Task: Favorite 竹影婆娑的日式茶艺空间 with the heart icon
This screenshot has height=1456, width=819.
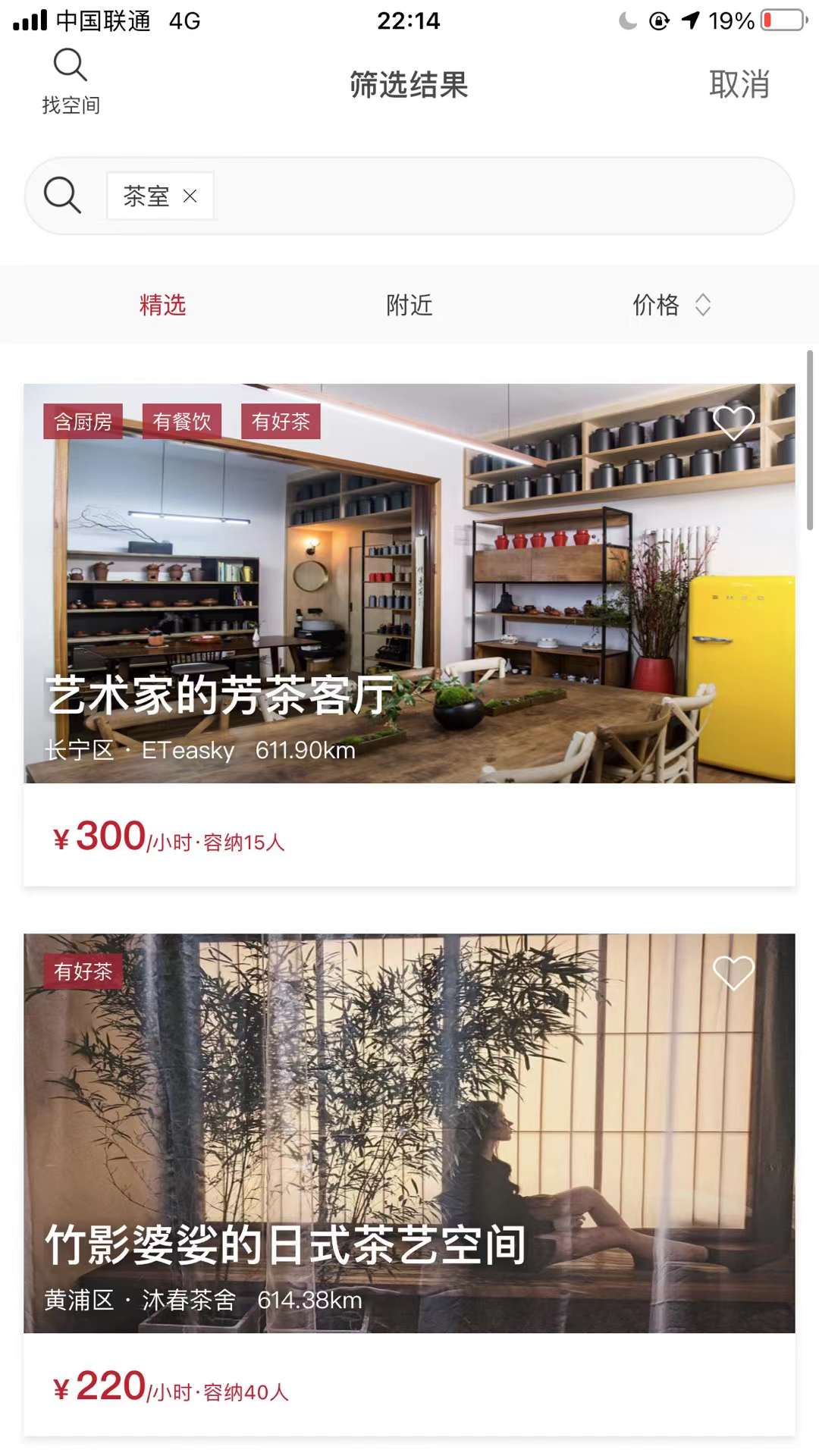Action: [733, 972]
